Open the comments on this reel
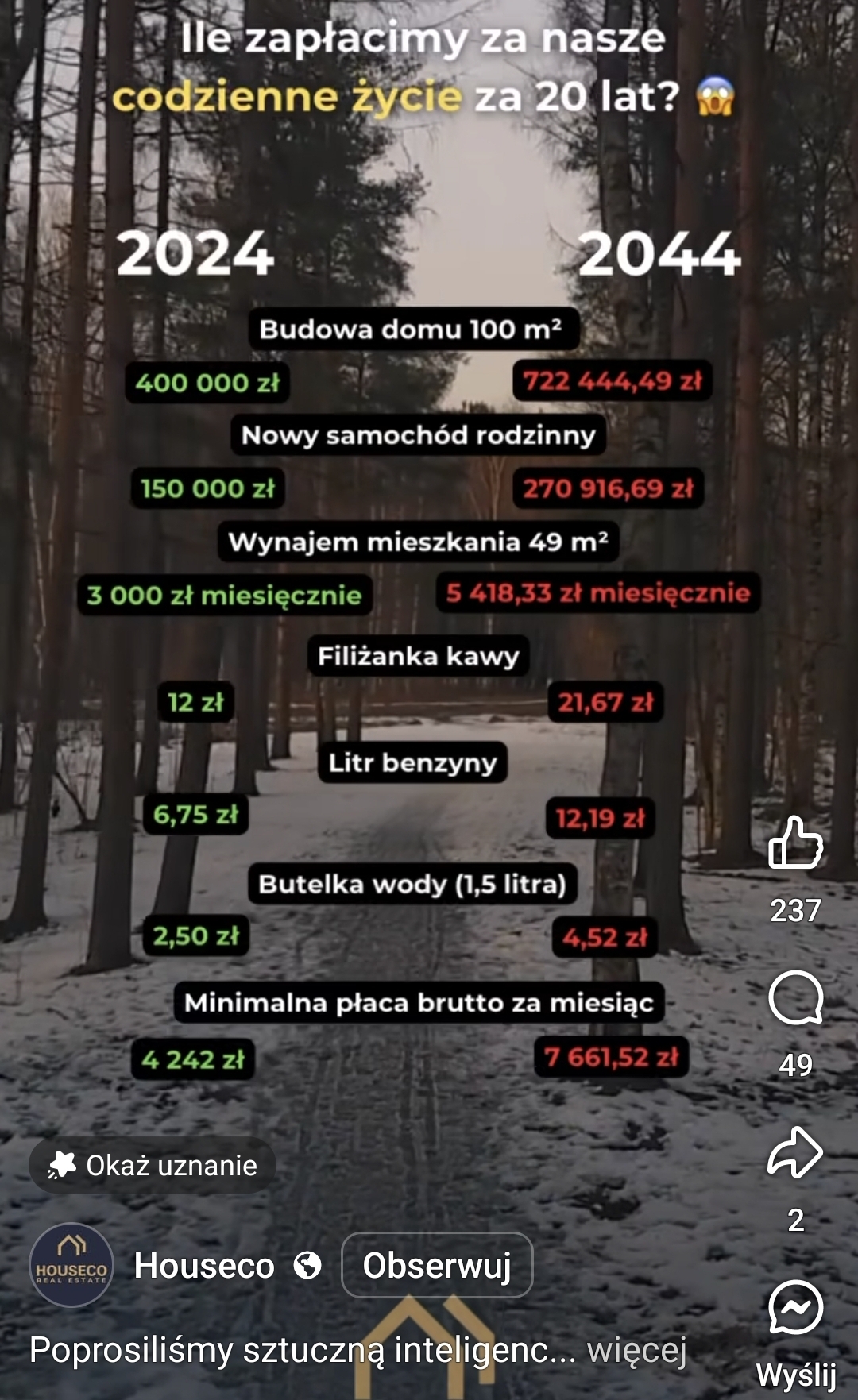Image resolution: width=858 pixels, height=1400 pixels. click(x=795, y=998)
